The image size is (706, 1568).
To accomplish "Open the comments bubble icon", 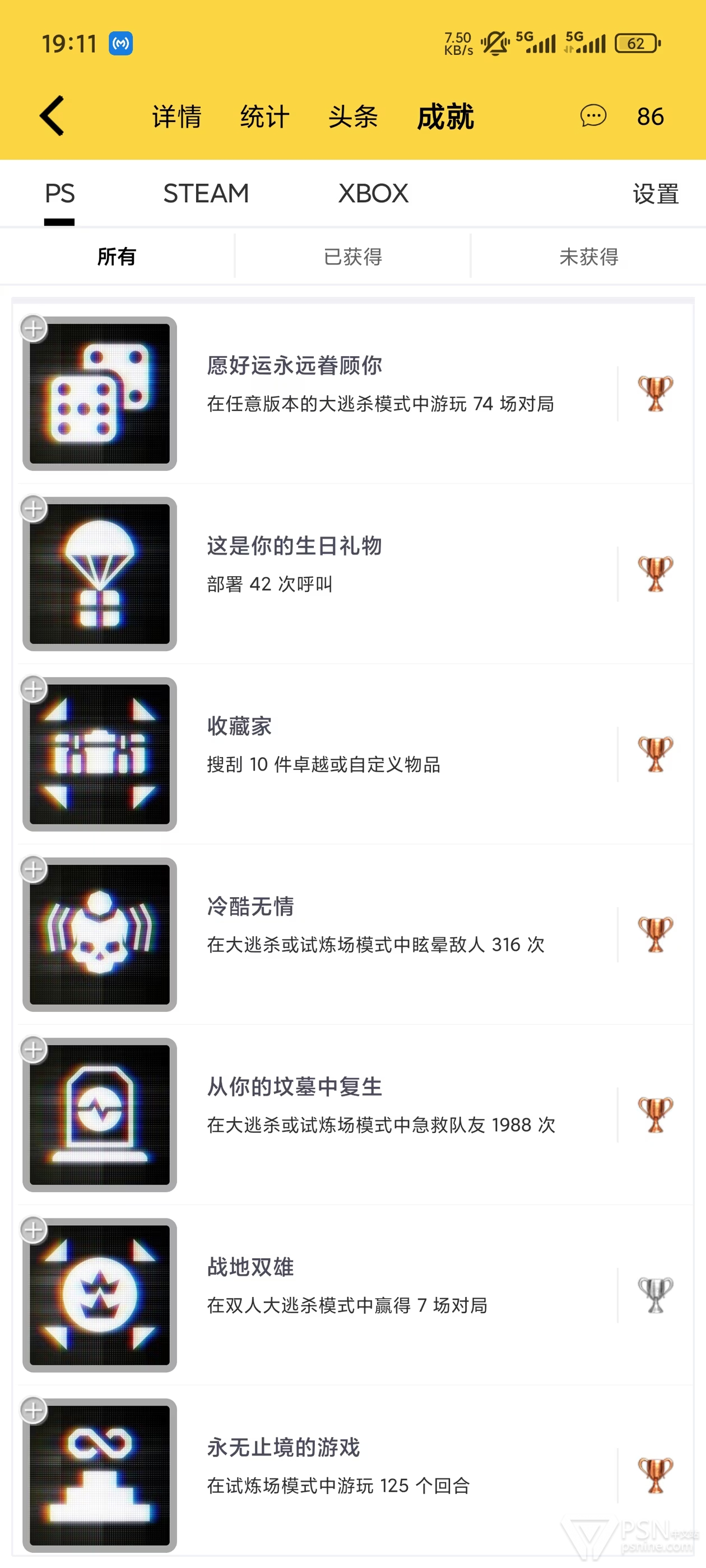I will click(593, 116).
